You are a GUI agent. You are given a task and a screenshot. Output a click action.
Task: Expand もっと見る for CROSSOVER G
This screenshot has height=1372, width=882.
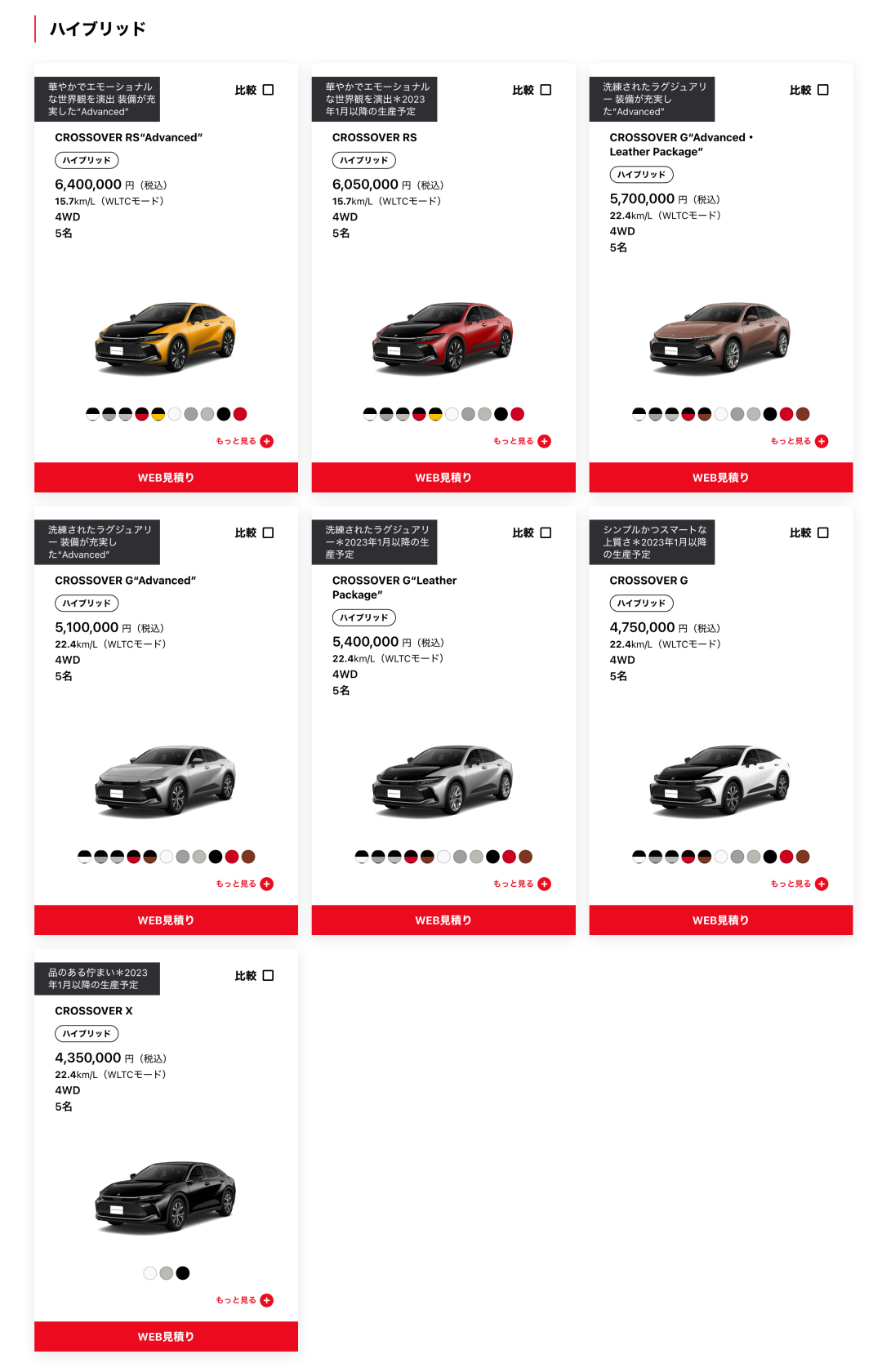pyautogui.click(x=800, y=884)
